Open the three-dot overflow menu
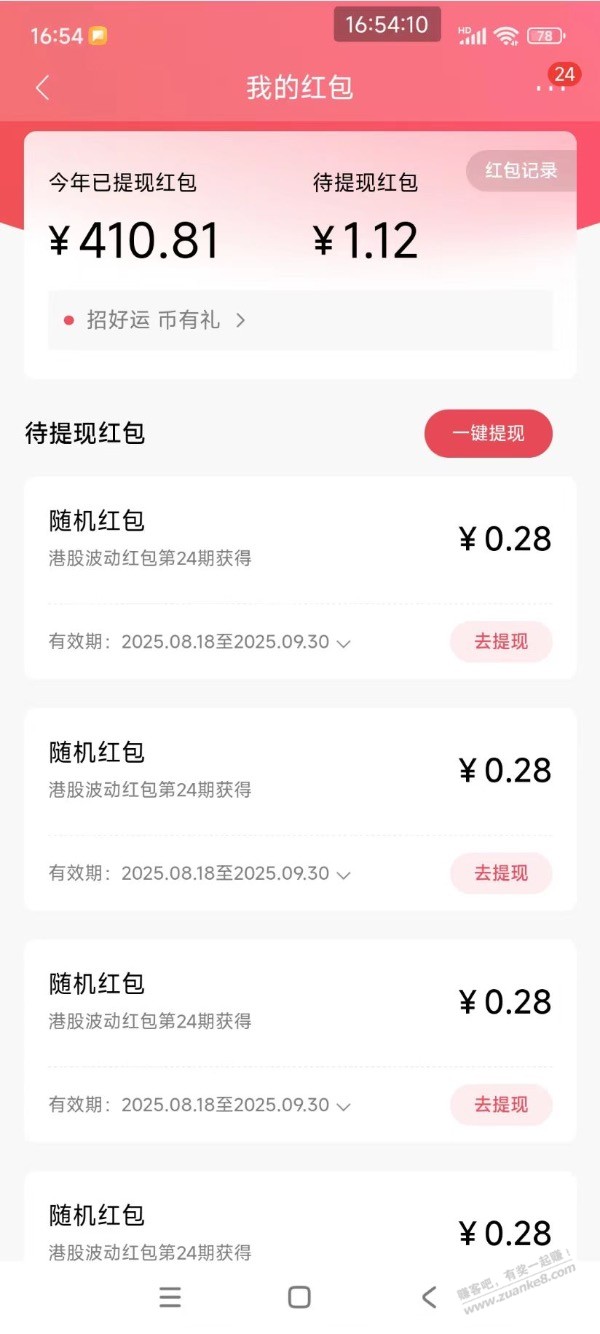600x1334 pixels. point(550,88)
